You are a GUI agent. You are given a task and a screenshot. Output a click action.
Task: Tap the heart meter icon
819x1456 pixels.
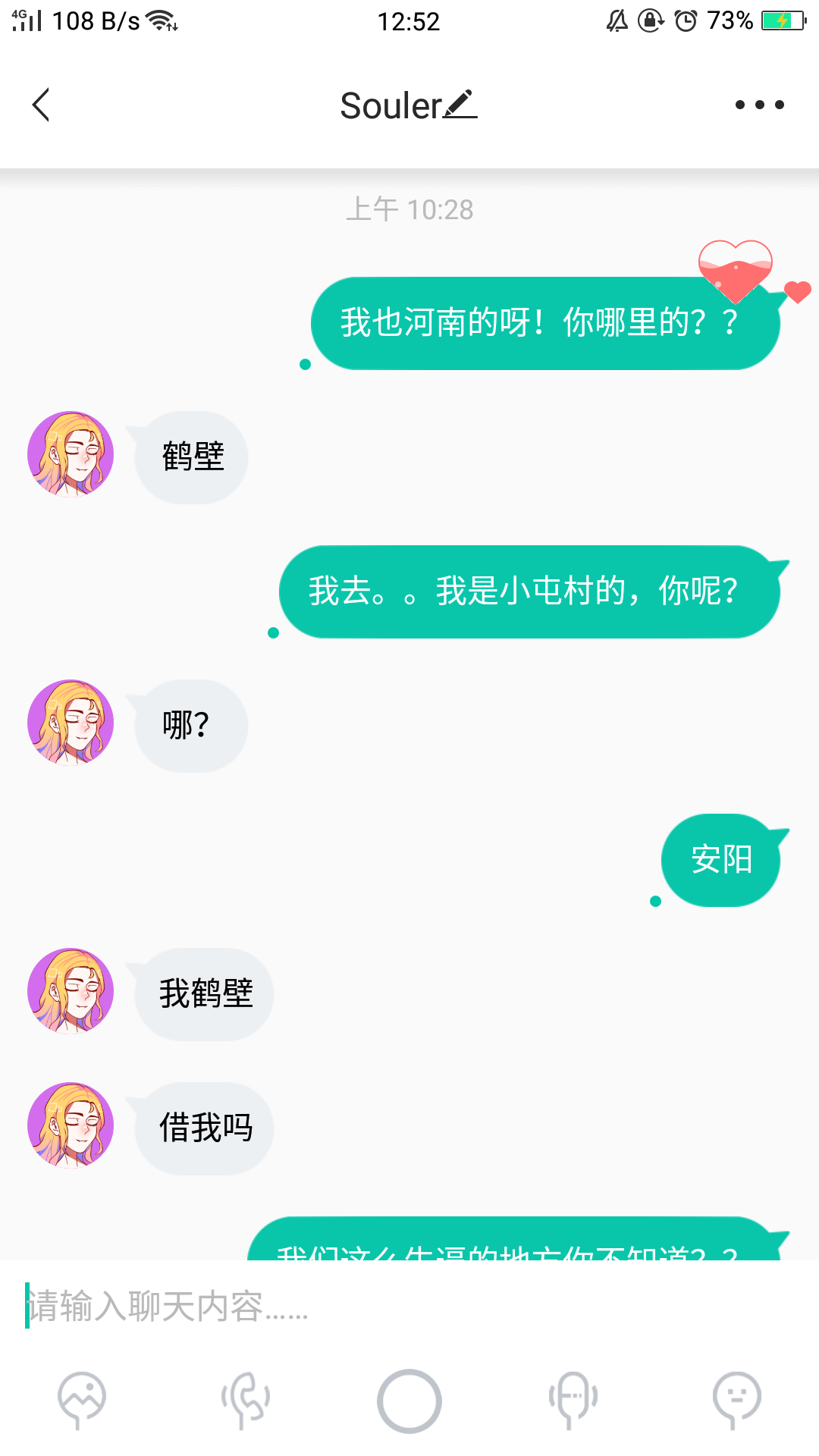pos(736,271)
